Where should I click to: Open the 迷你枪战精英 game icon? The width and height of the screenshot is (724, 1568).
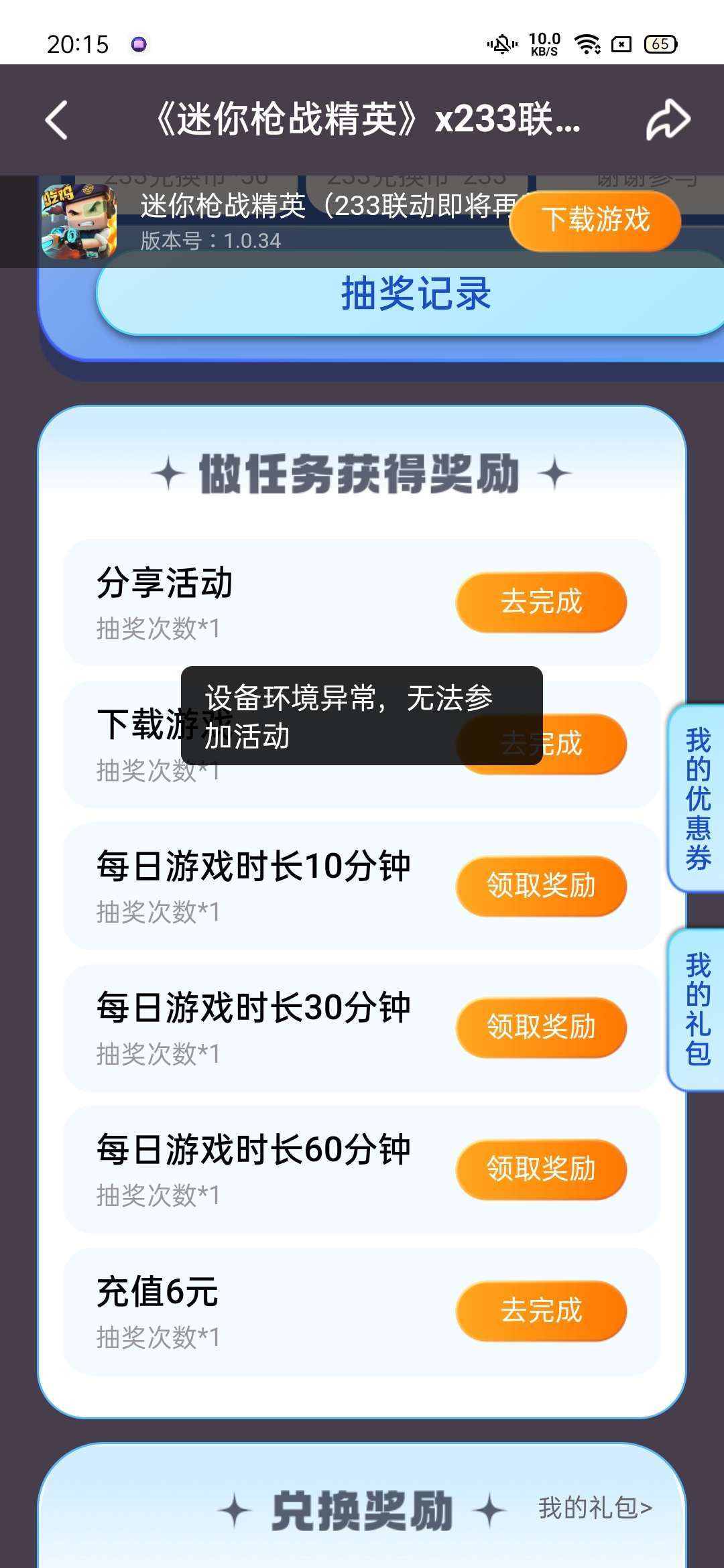(x=79, y=222)
